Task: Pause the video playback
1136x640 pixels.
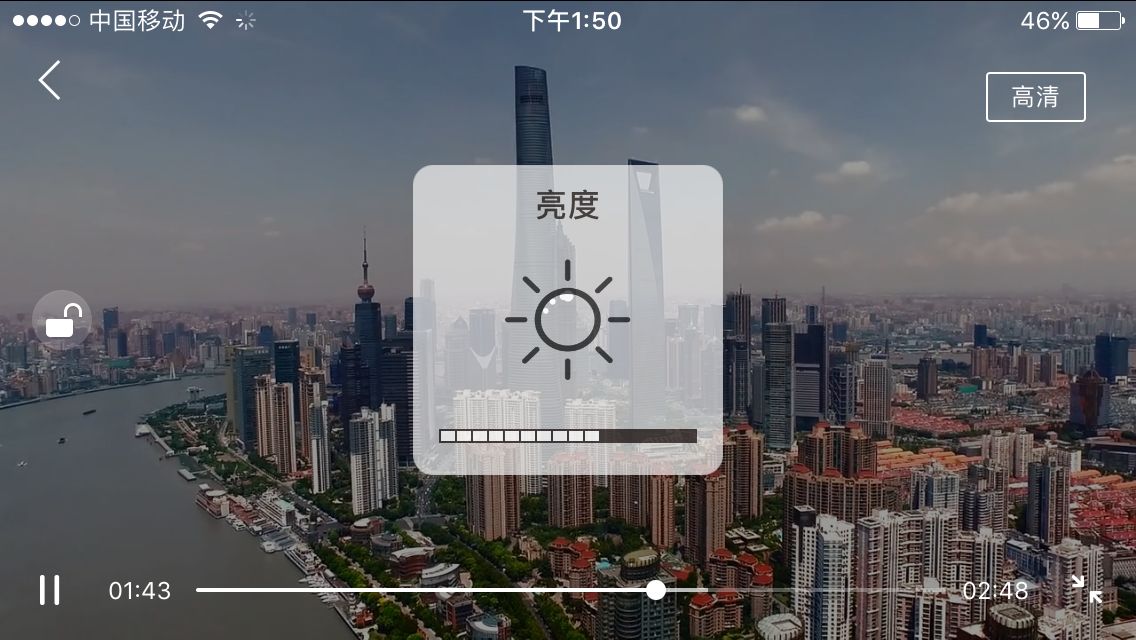Action: (x=49, y=590)
